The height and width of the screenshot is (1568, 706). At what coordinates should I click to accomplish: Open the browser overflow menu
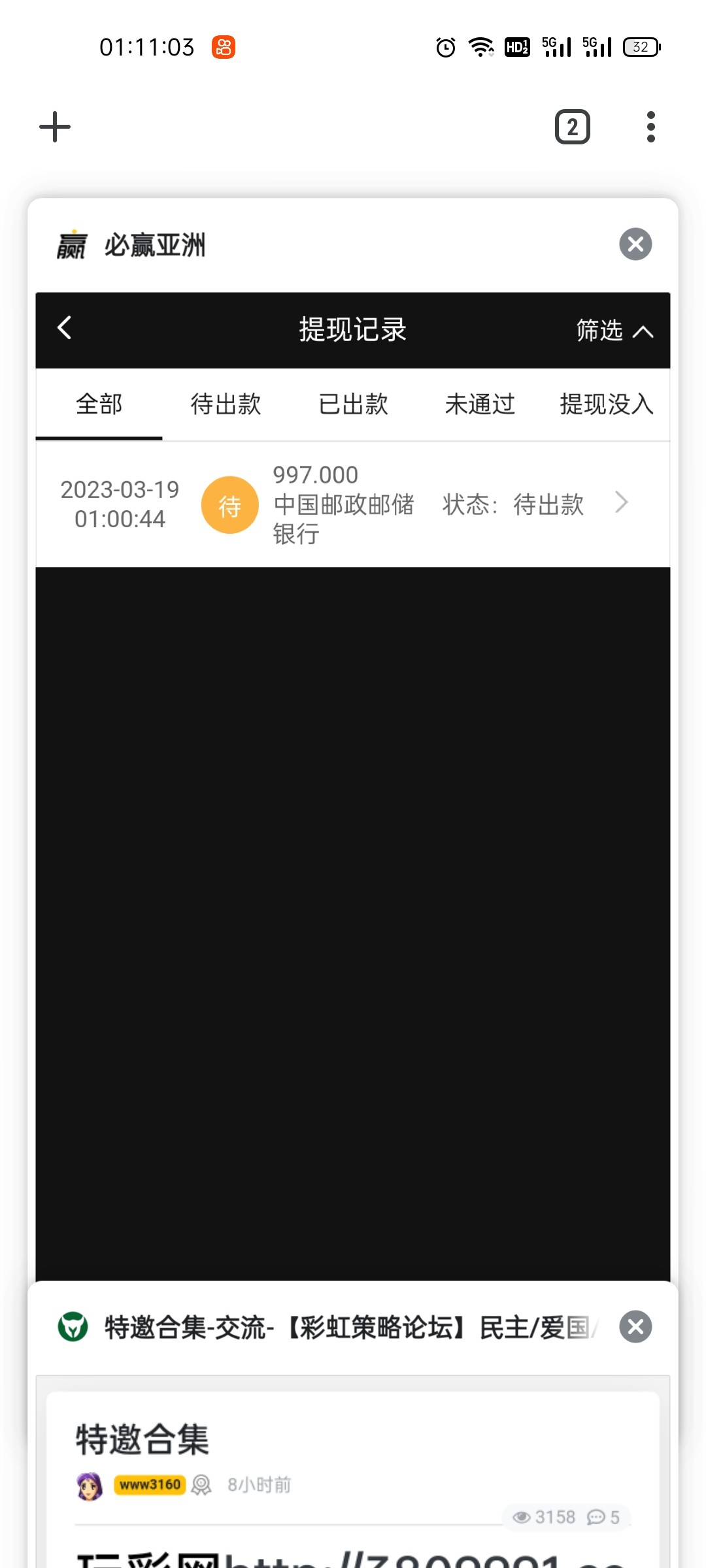650,127
